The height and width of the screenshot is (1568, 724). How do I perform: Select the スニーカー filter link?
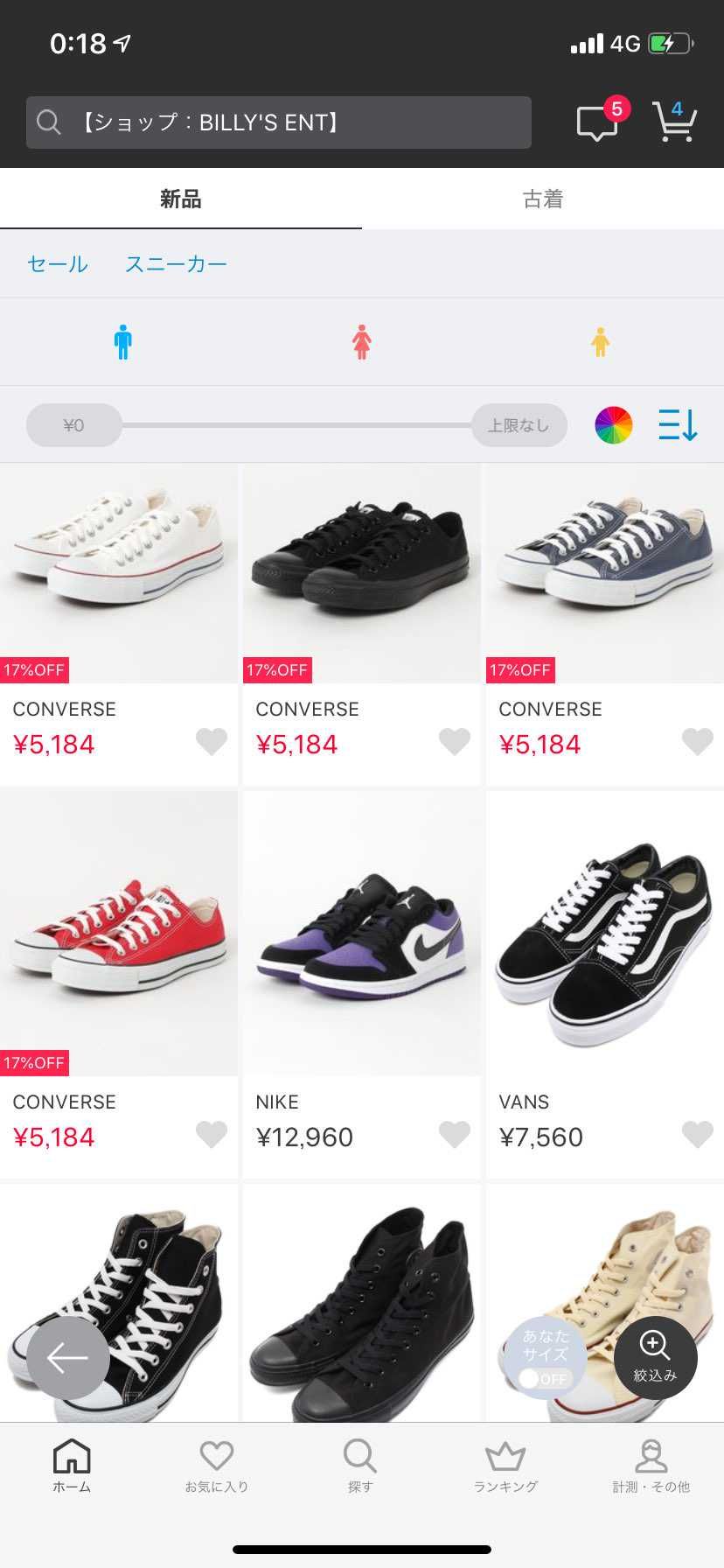176,263
